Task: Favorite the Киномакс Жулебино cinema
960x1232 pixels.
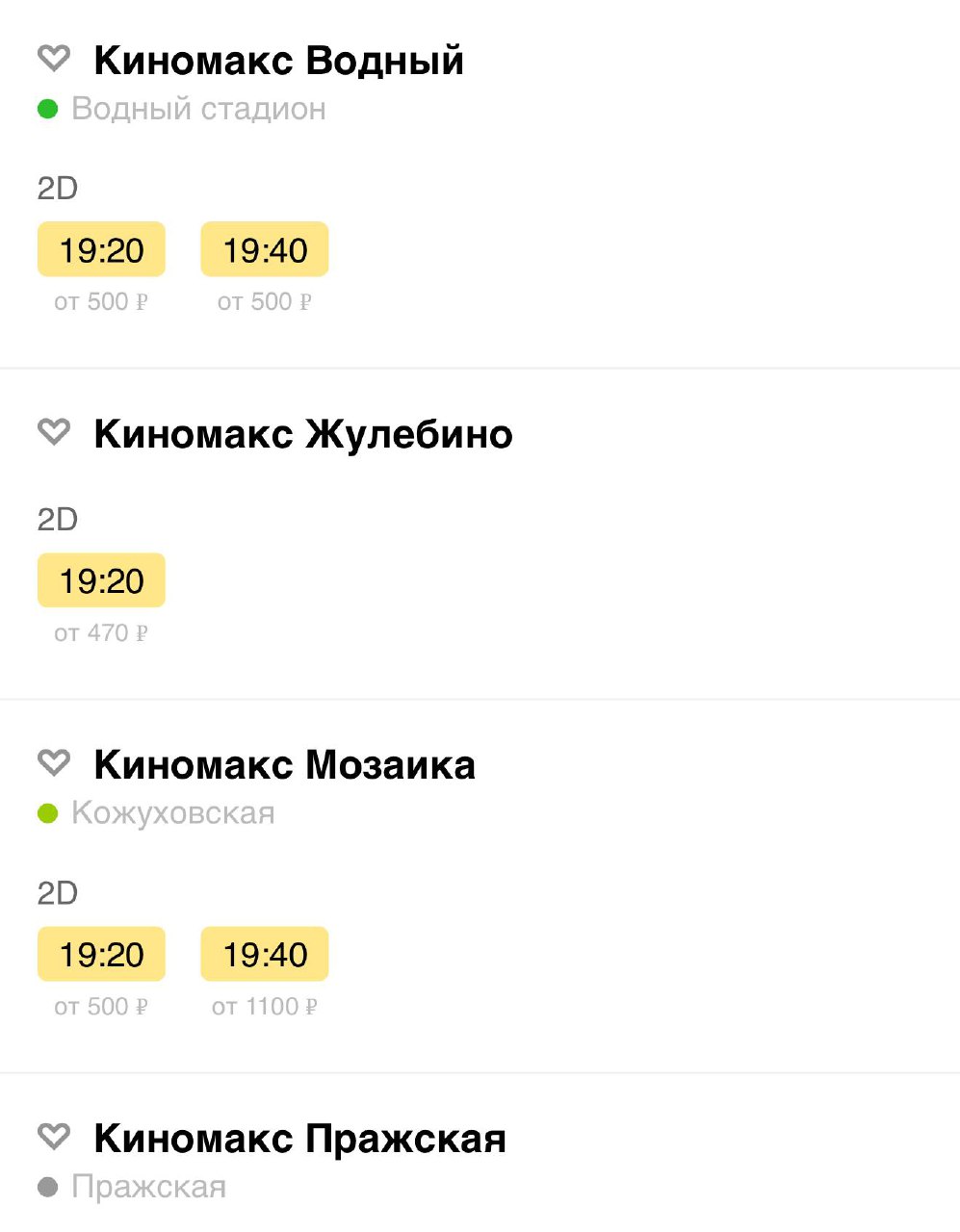Action: coord(54,432)
